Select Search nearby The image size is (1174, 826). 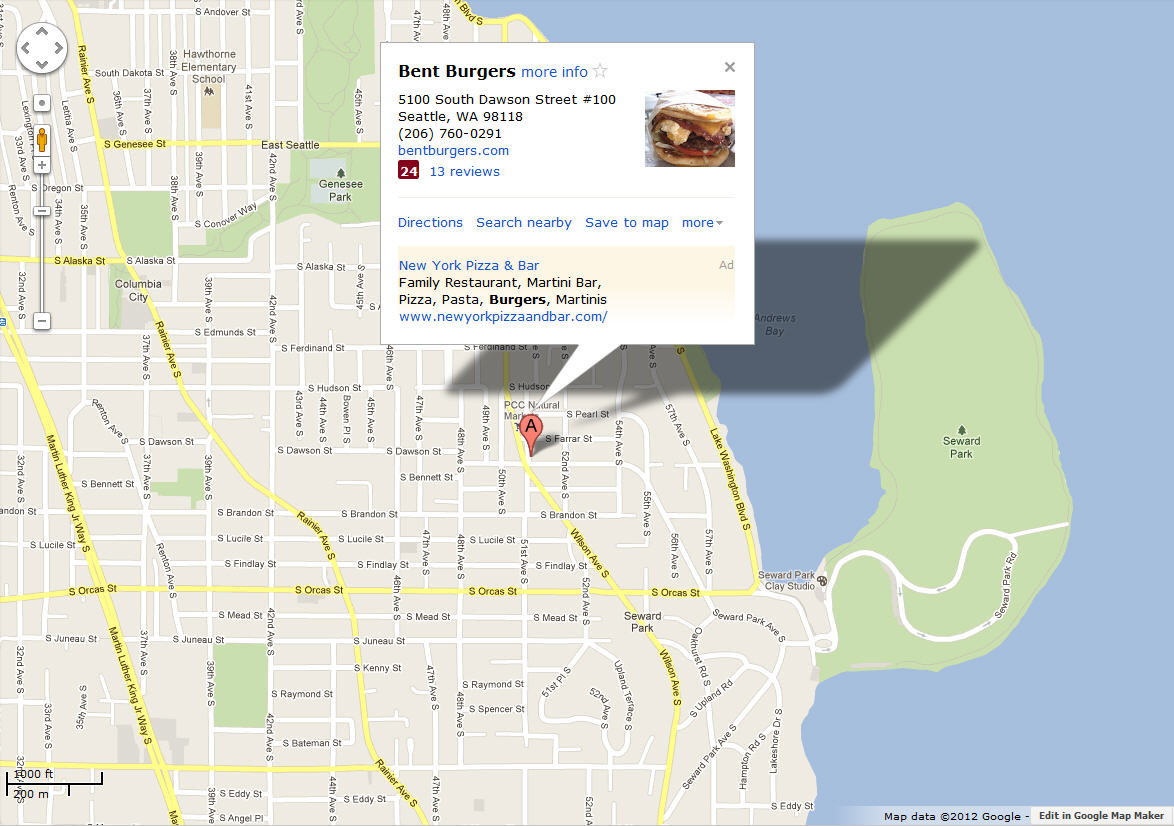523,222
